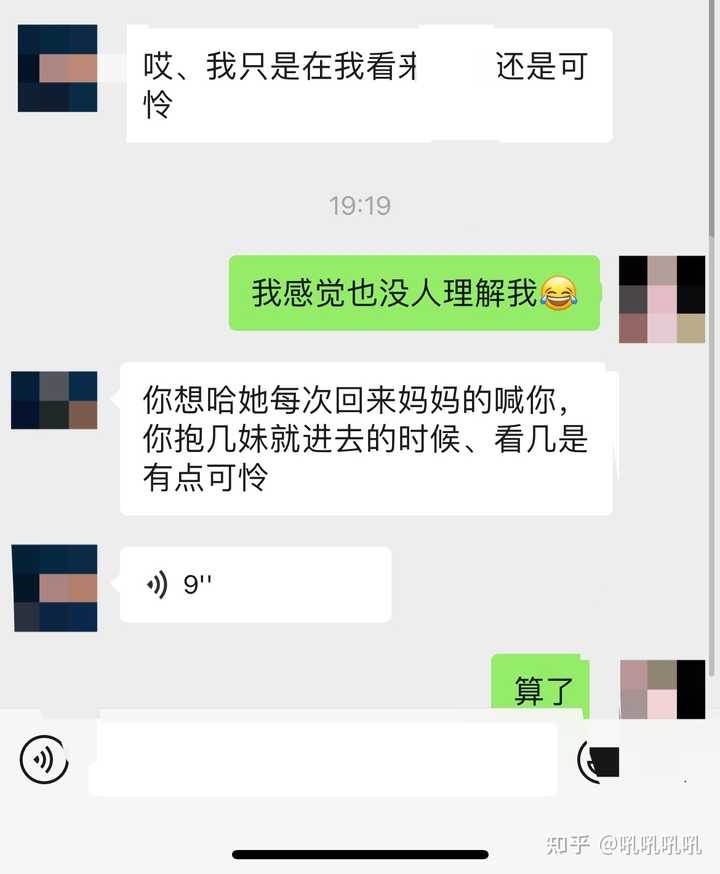720x874 pixels.
Task: Switch to voice input mode
Action: tap(44, 760)
